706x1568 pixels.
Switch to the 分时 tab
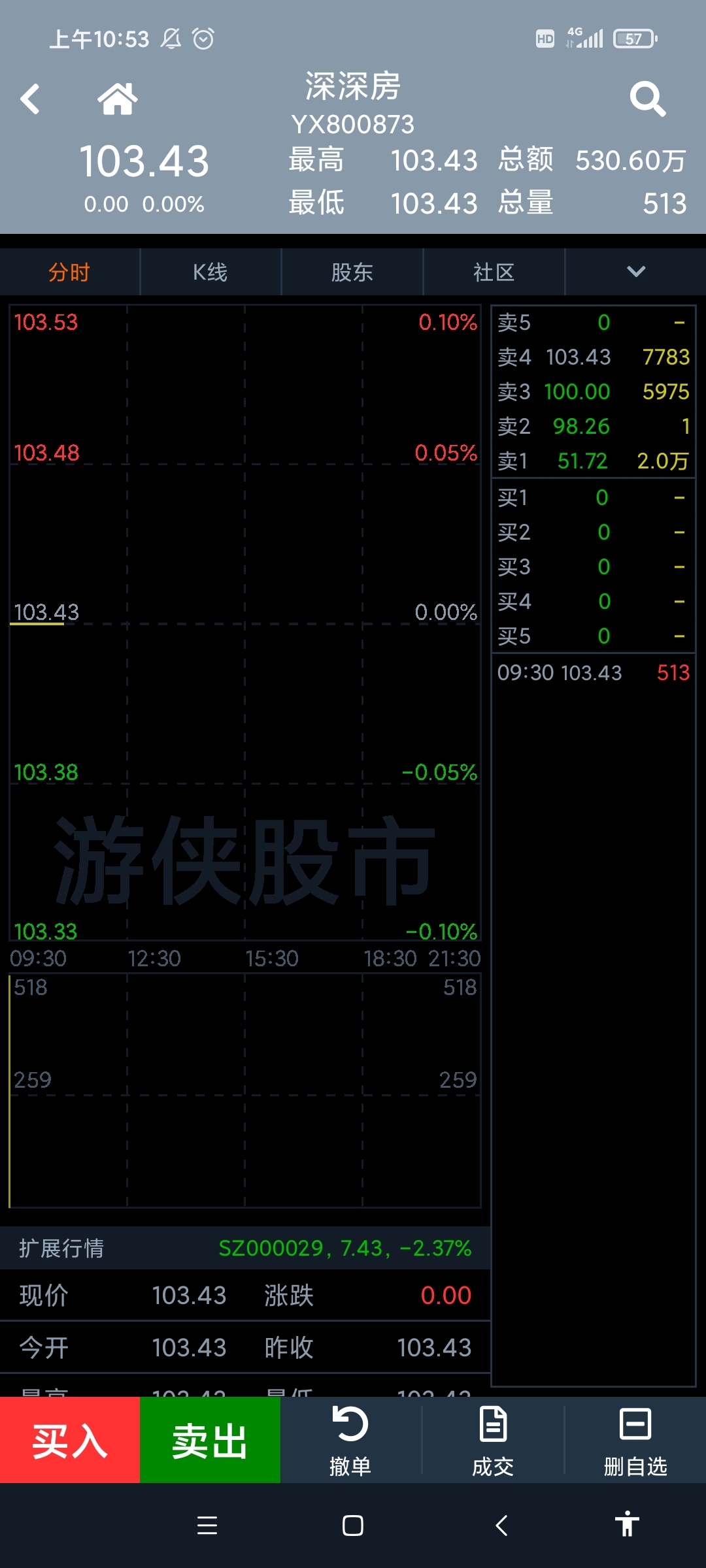(x=69, y=272)
